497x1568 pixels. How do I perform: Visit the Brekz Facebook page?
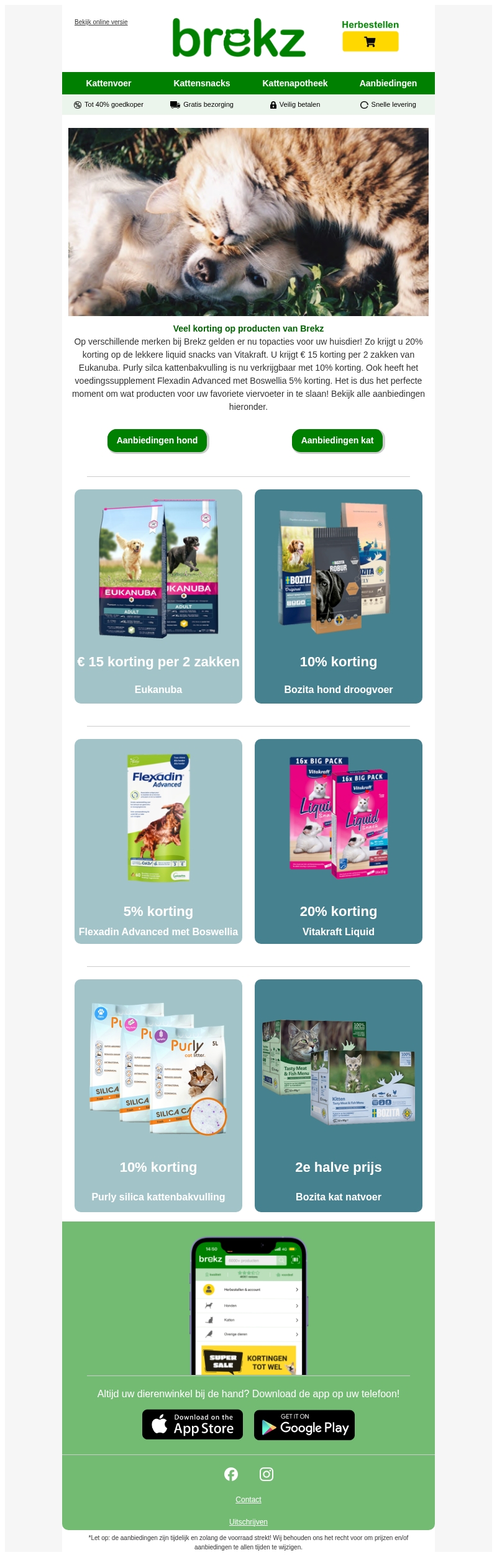231,1474
